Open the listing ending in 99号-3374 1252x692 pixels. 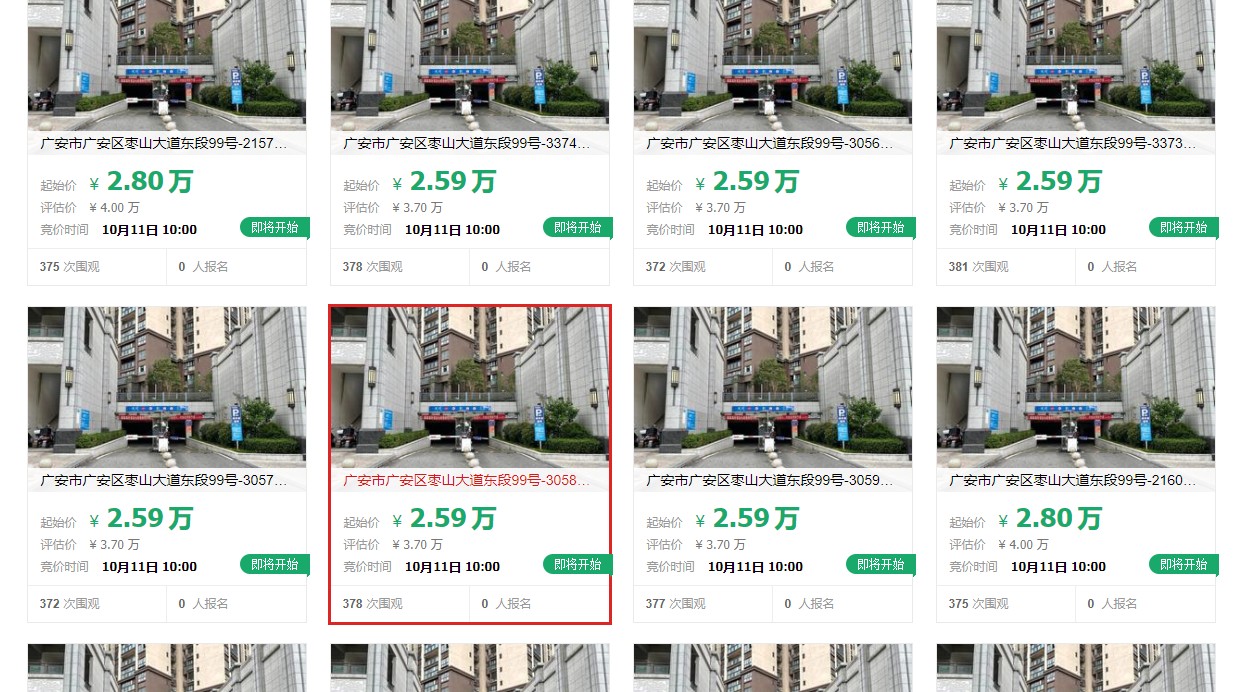click(x=467, y=144)
